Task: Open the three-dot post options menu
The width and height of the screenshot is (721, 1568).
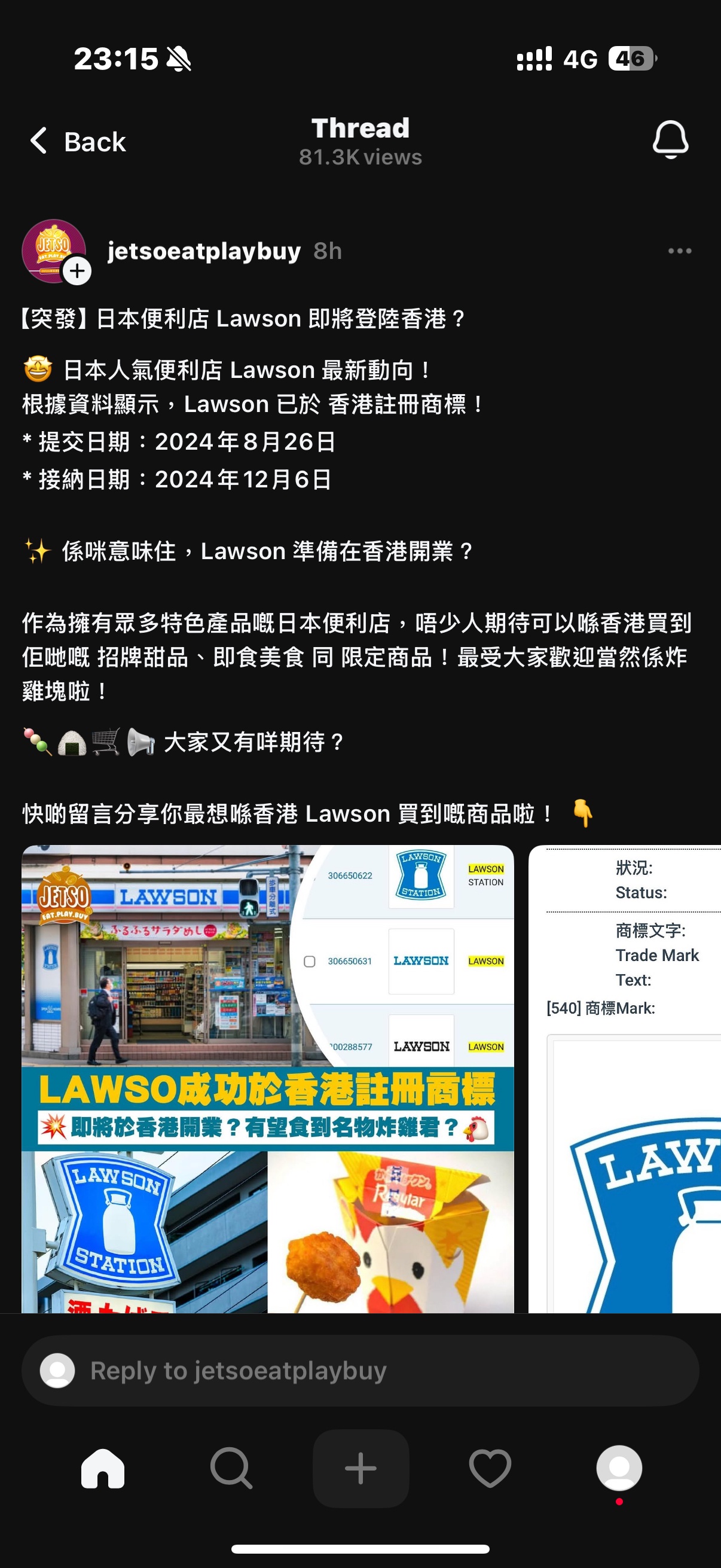Action: coord(679,251)
